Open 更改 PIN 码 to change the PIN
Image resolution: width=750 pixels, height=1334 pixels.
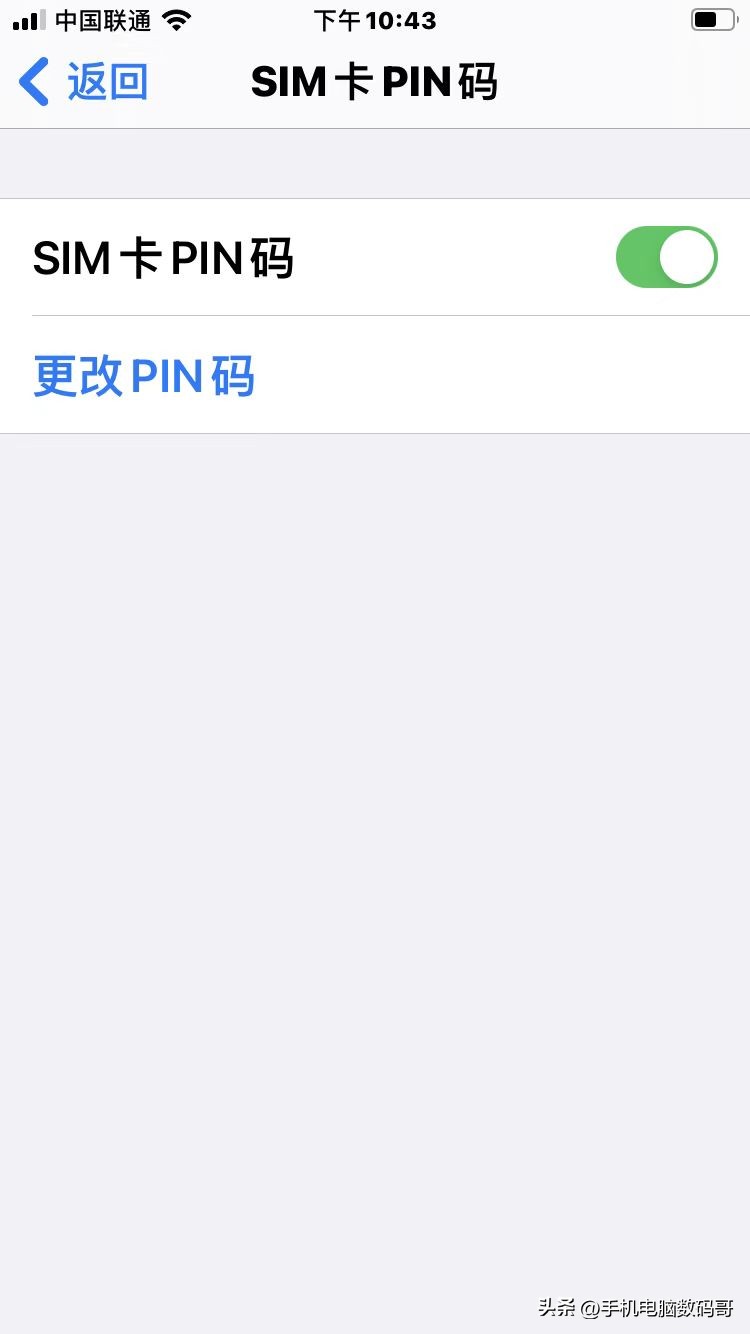coord(144,376)
